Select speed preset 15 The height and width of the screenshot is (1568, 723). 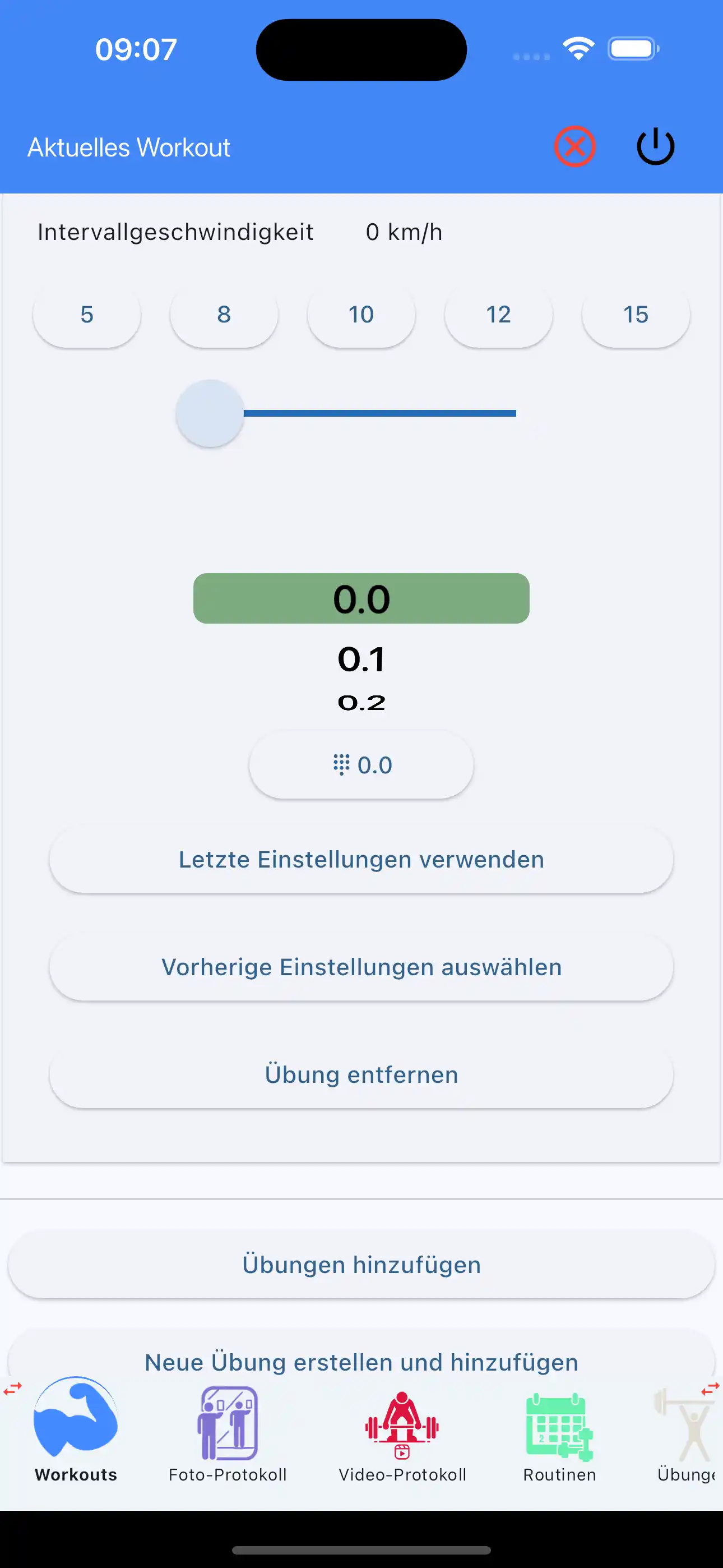point(636,315)
